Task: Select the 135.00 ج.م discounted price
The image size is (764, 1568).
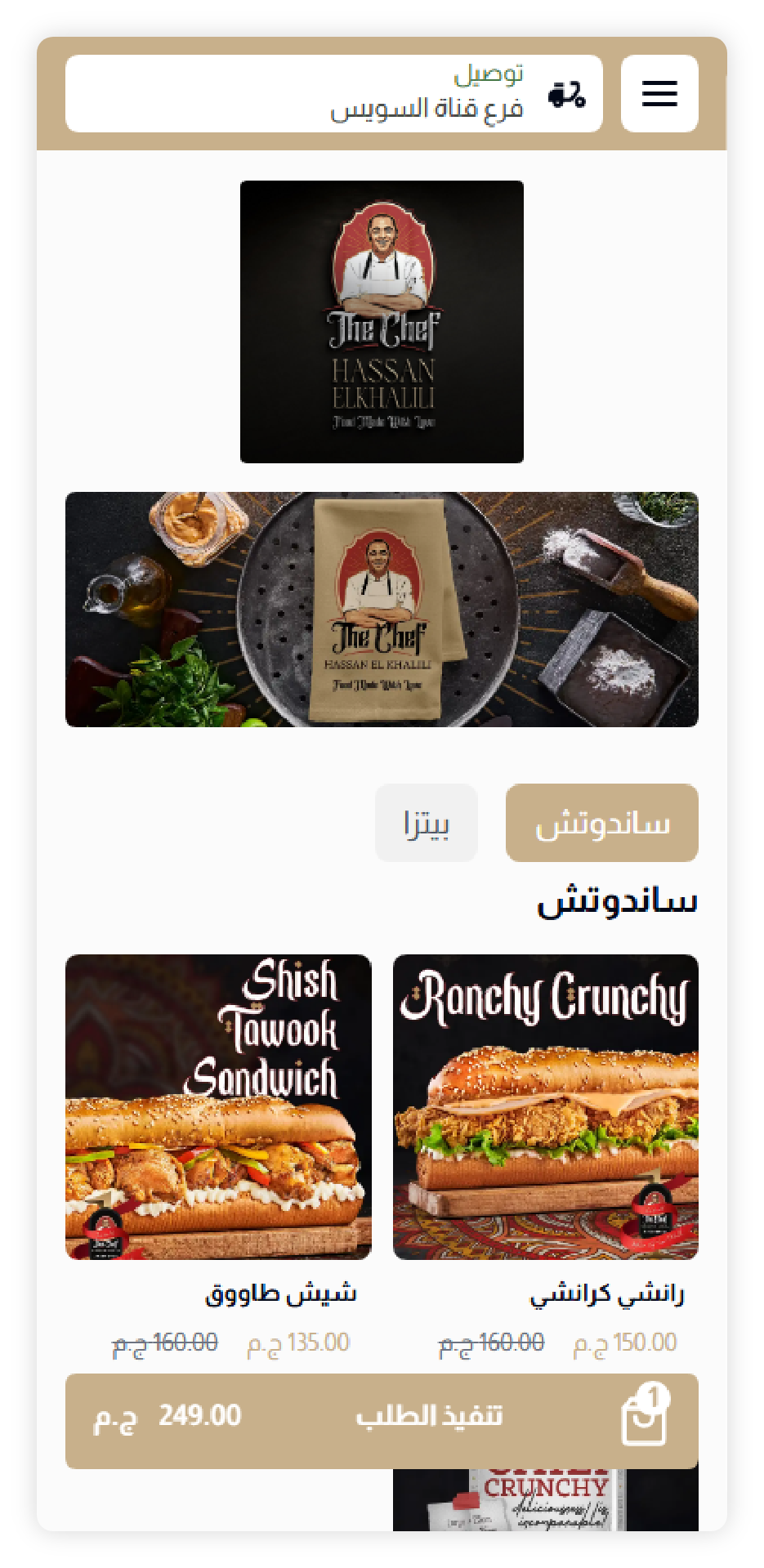Action: pos(299,1341)
